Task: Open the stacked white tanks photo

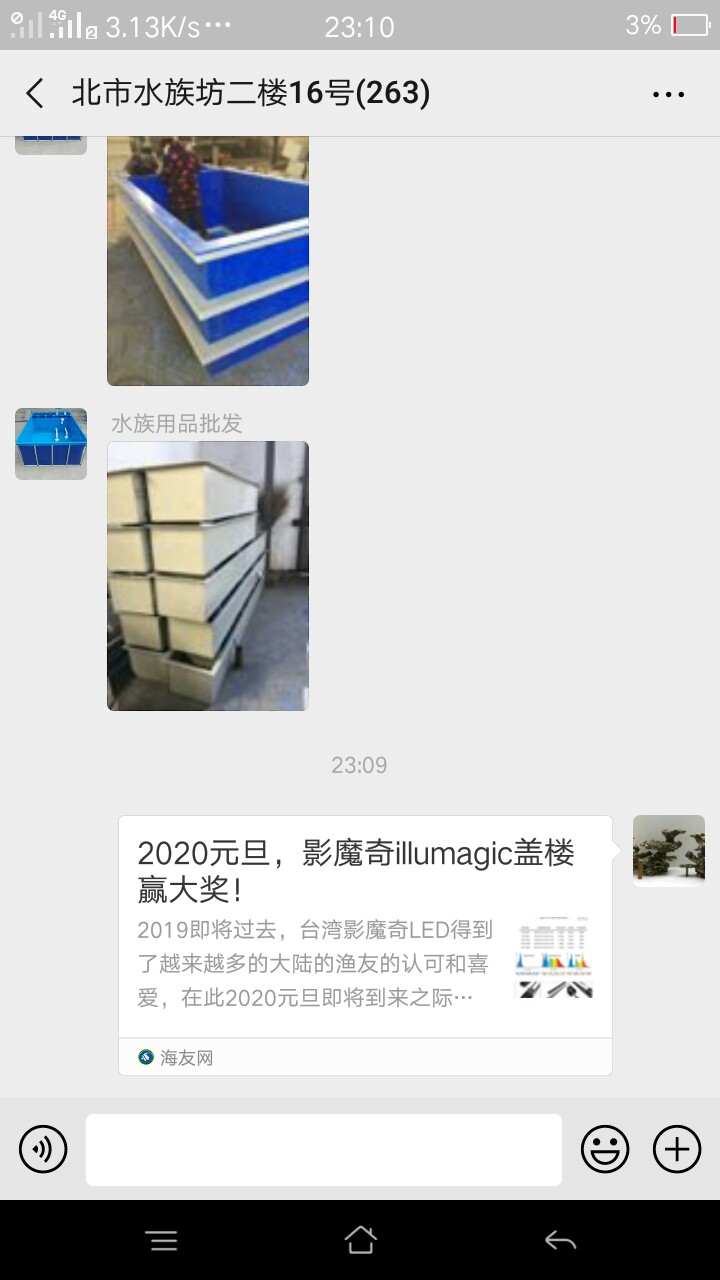Action: (208, 576)
